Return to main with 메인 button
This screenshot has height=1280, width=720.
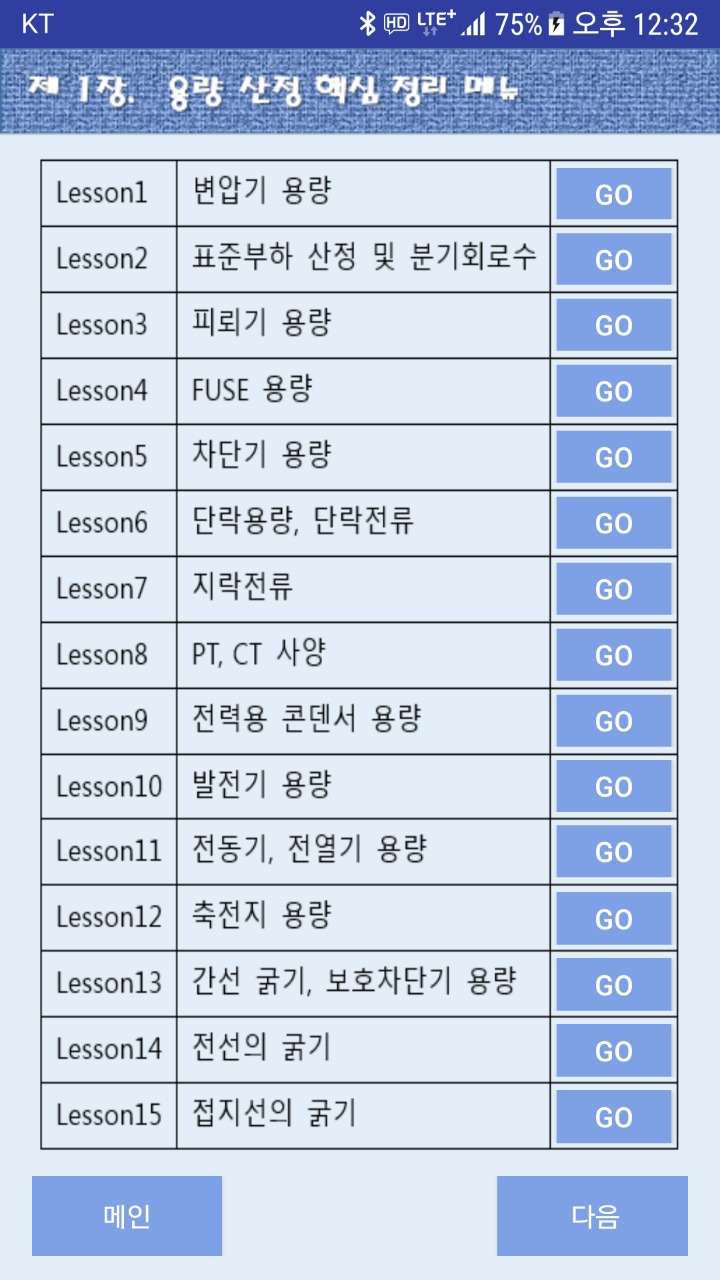[x=127, y=1216]
